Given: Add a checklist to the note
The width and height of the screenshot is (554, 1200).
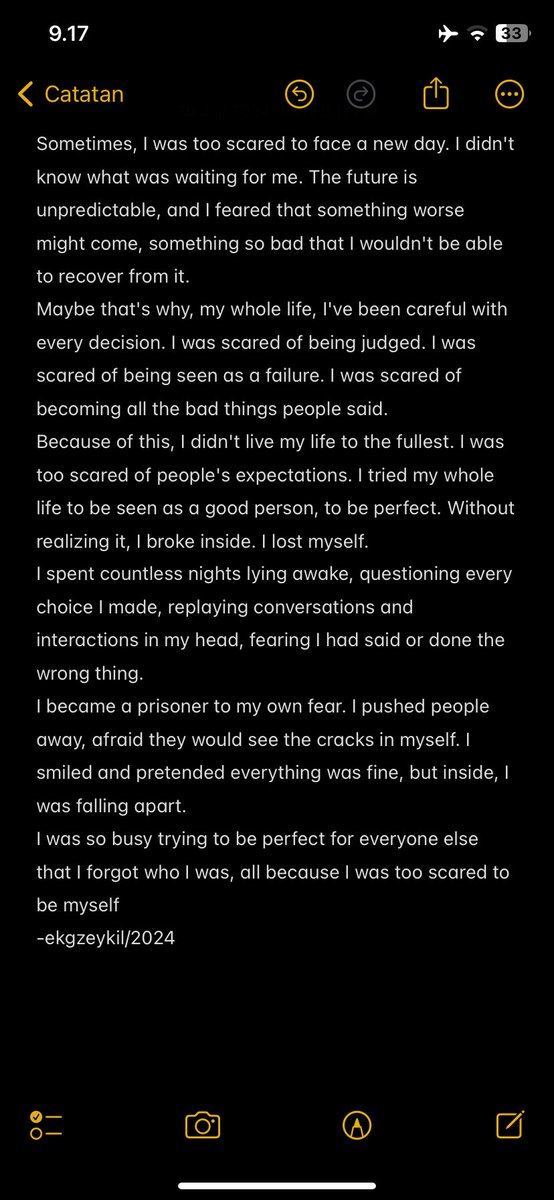Looking at the screenshot, I should (x=46, y=1125).
